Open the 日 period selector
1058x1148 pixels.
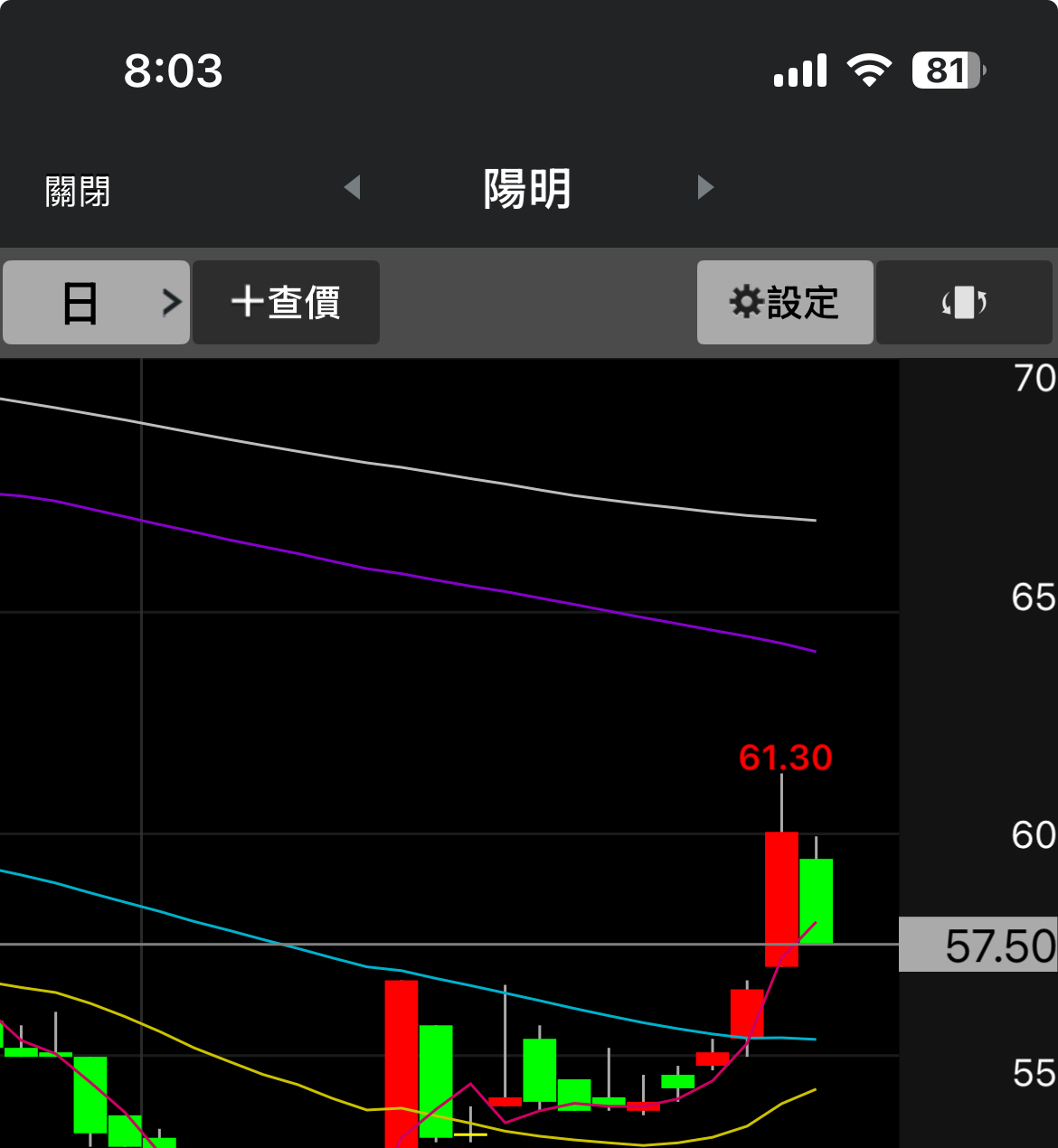(x=96, y=303)
